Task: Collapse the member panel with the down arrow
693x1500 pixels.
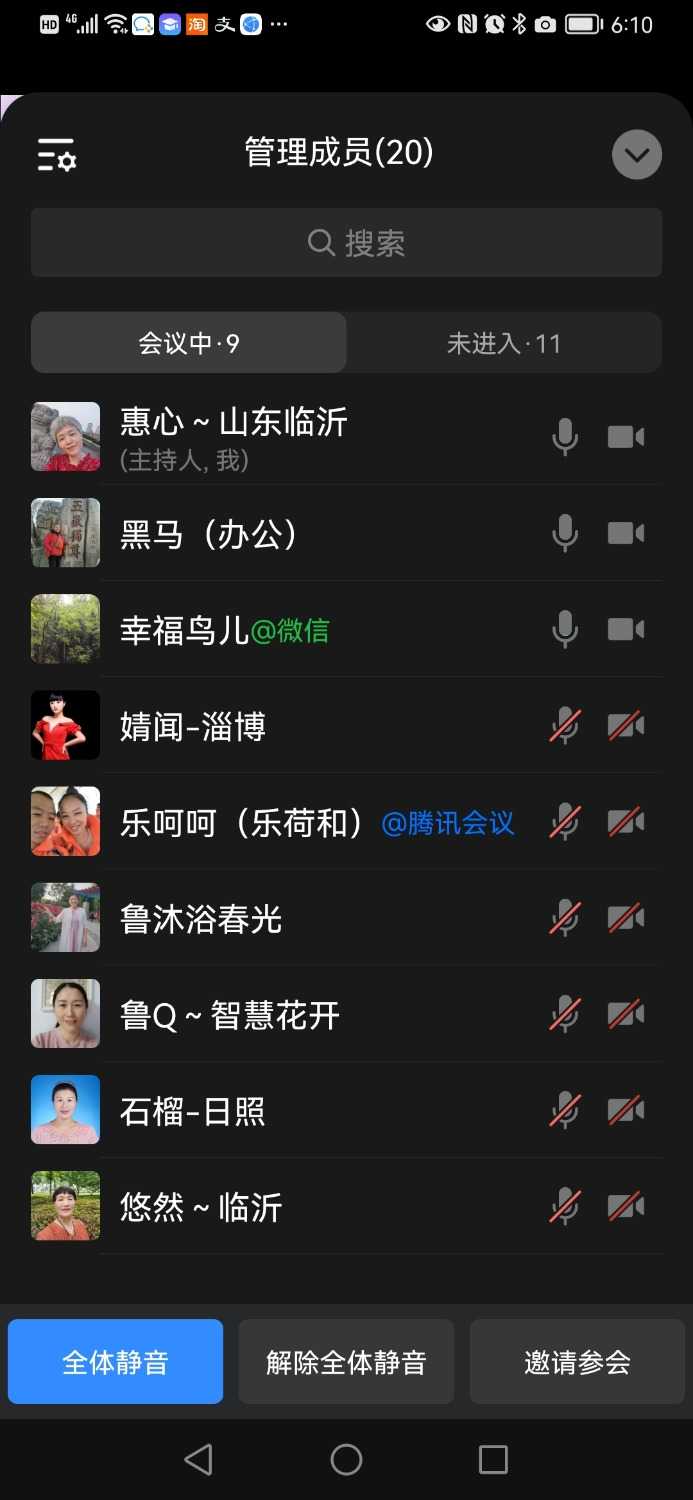Action: (637, 155)
